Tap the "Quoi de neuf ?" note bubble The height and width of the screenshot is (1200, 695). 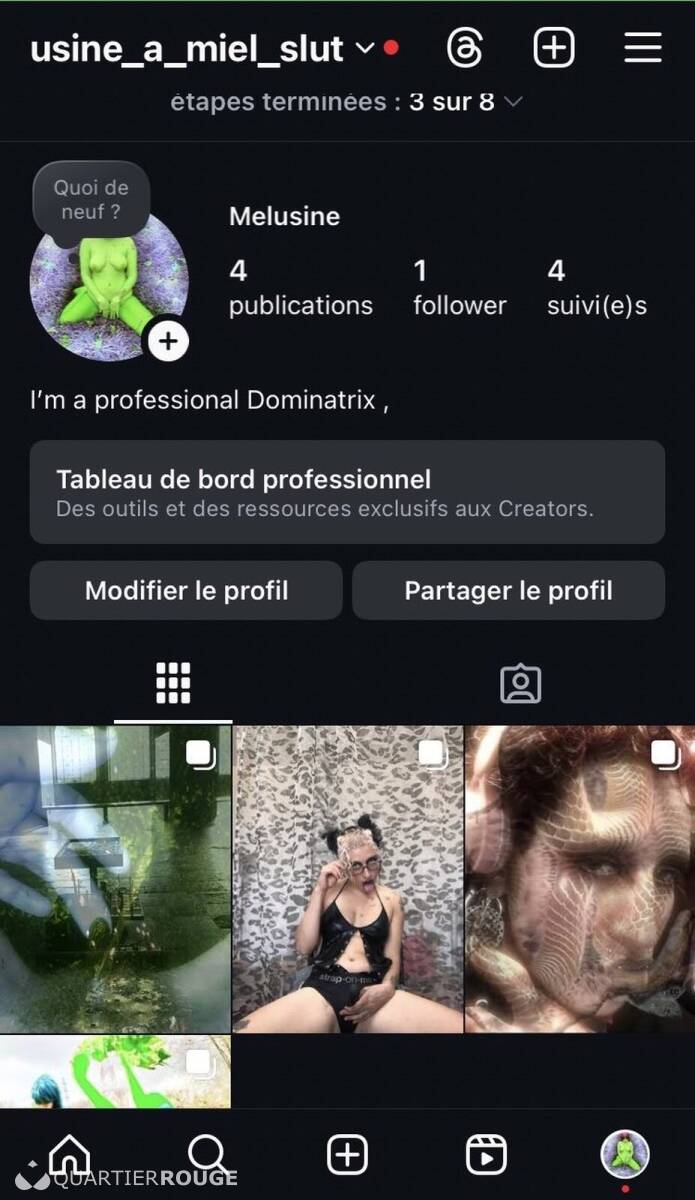[x=90, y=198]
